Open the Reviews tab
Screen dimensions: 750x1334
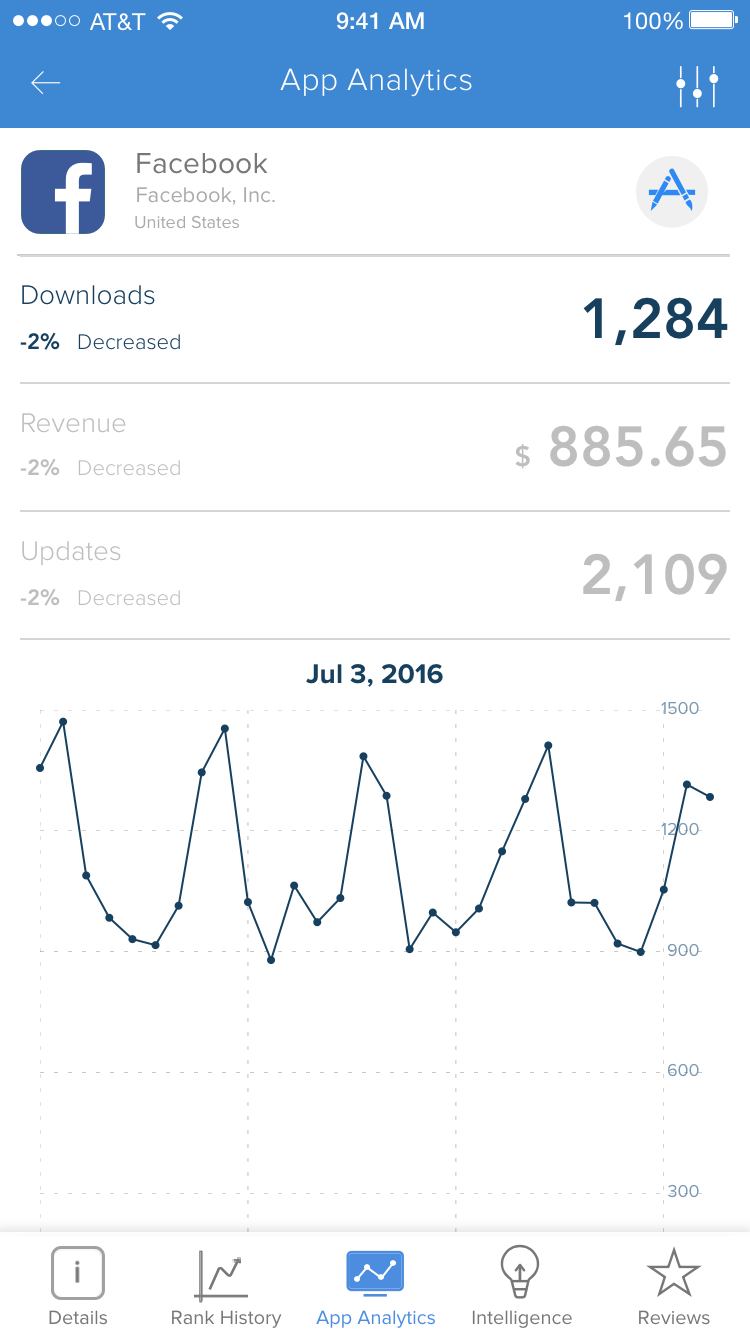(673, 1286)
